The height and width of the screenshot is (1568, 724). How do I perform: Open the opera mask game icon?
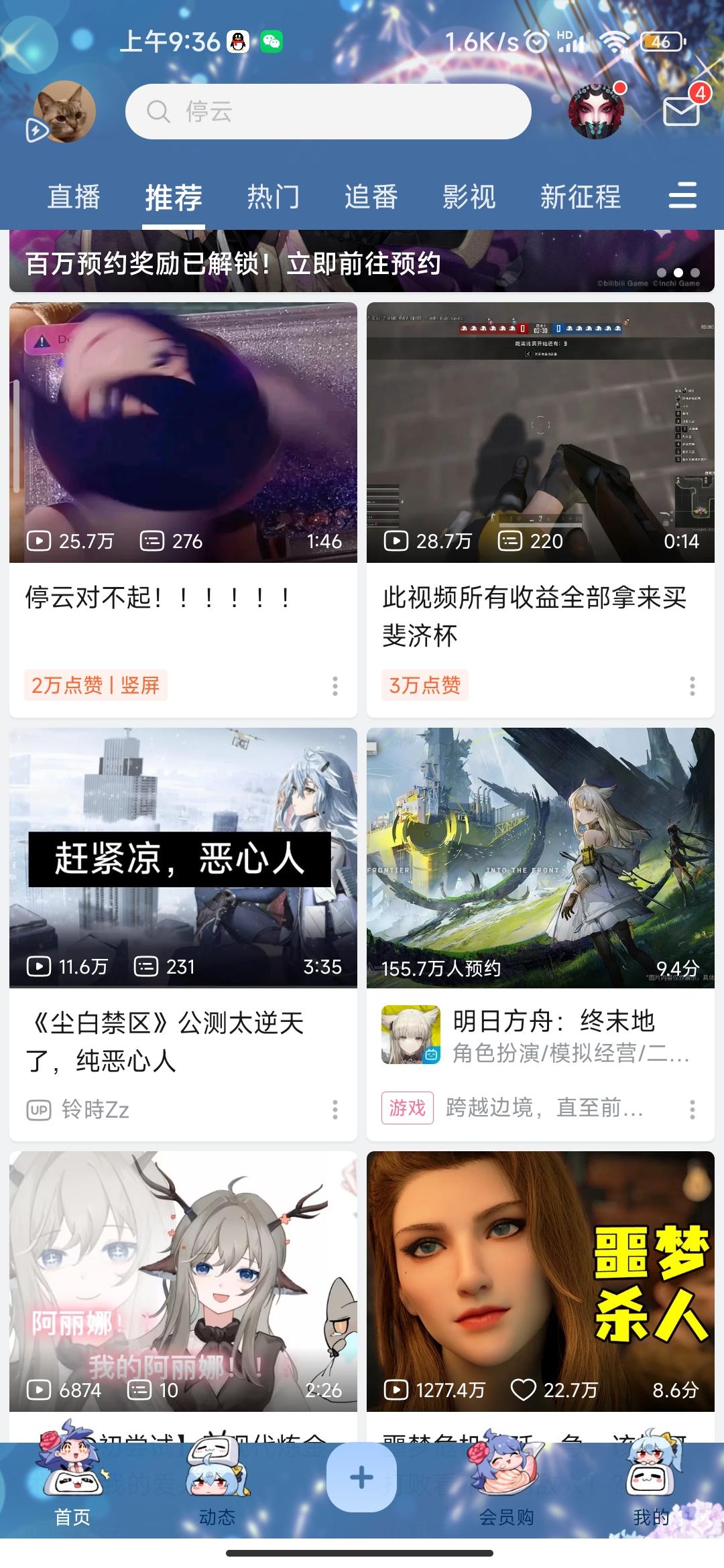pyautogui.click(x=596, y=111)
